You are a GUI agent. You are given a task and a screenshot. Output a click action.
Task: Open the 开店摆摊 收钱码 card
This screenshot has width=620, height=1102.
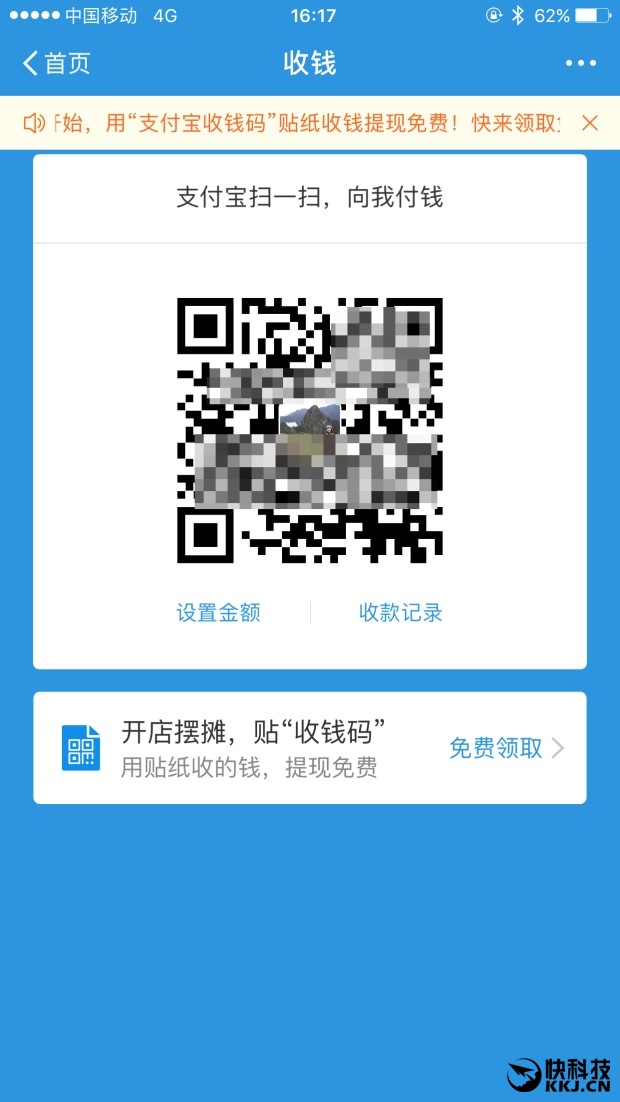click(x=310, y=748)
